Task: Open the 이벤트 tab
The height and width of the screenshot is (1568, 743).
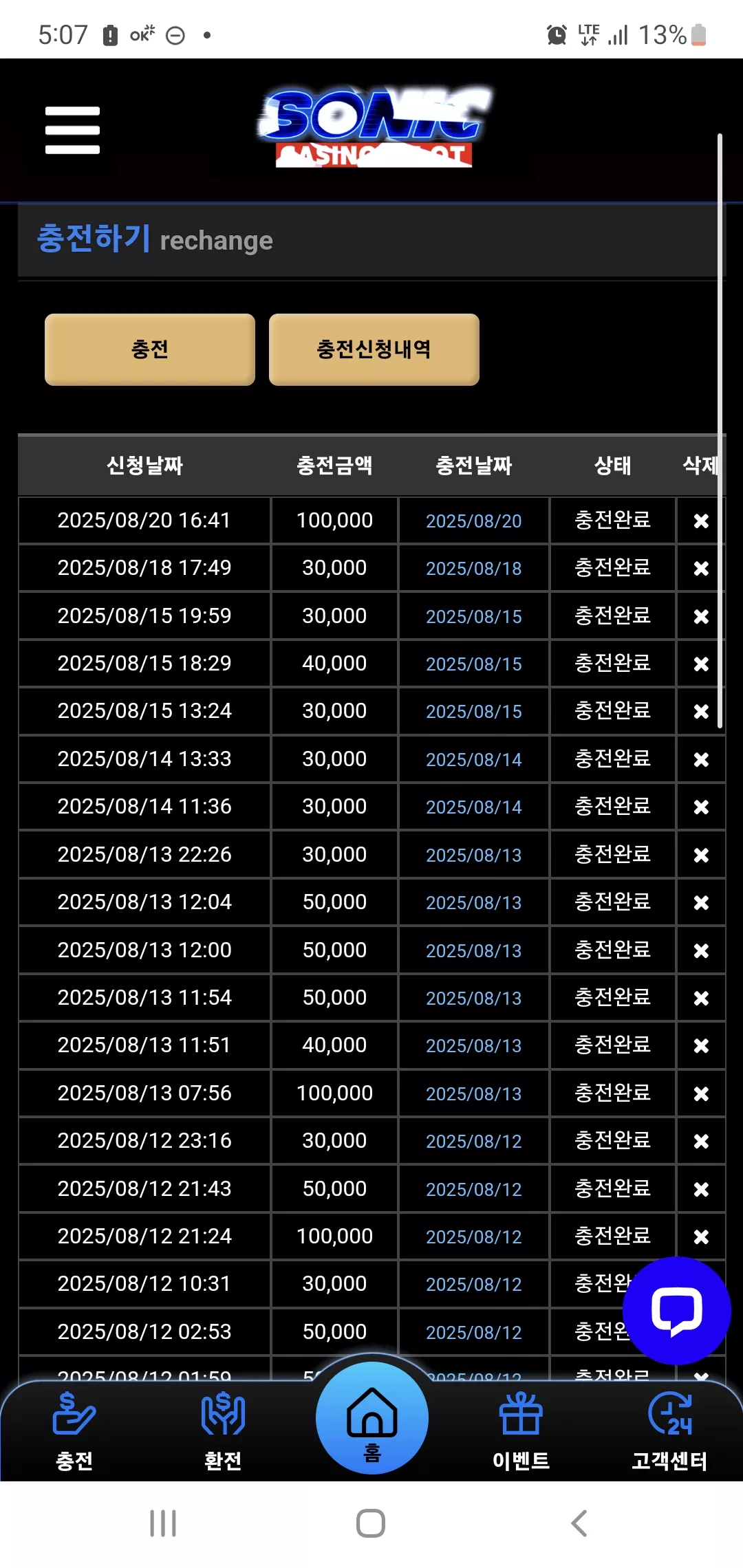Action: pyautogui.click(x=521, y=1431)
